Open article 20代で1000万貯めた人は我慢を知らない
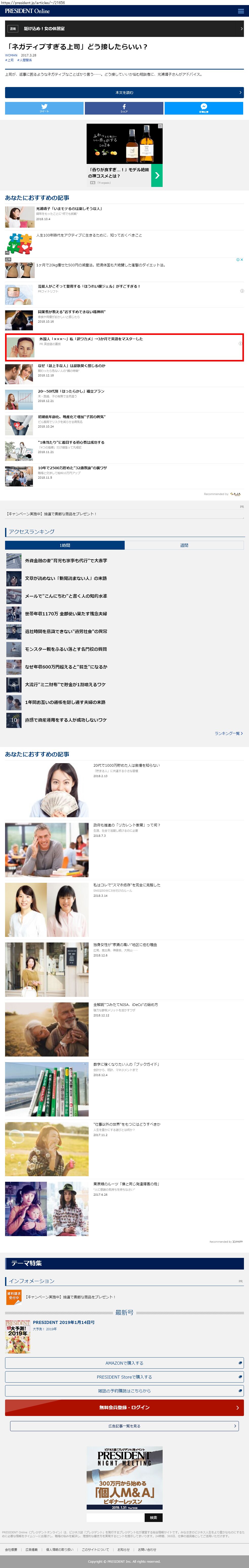 coord(126,766)
